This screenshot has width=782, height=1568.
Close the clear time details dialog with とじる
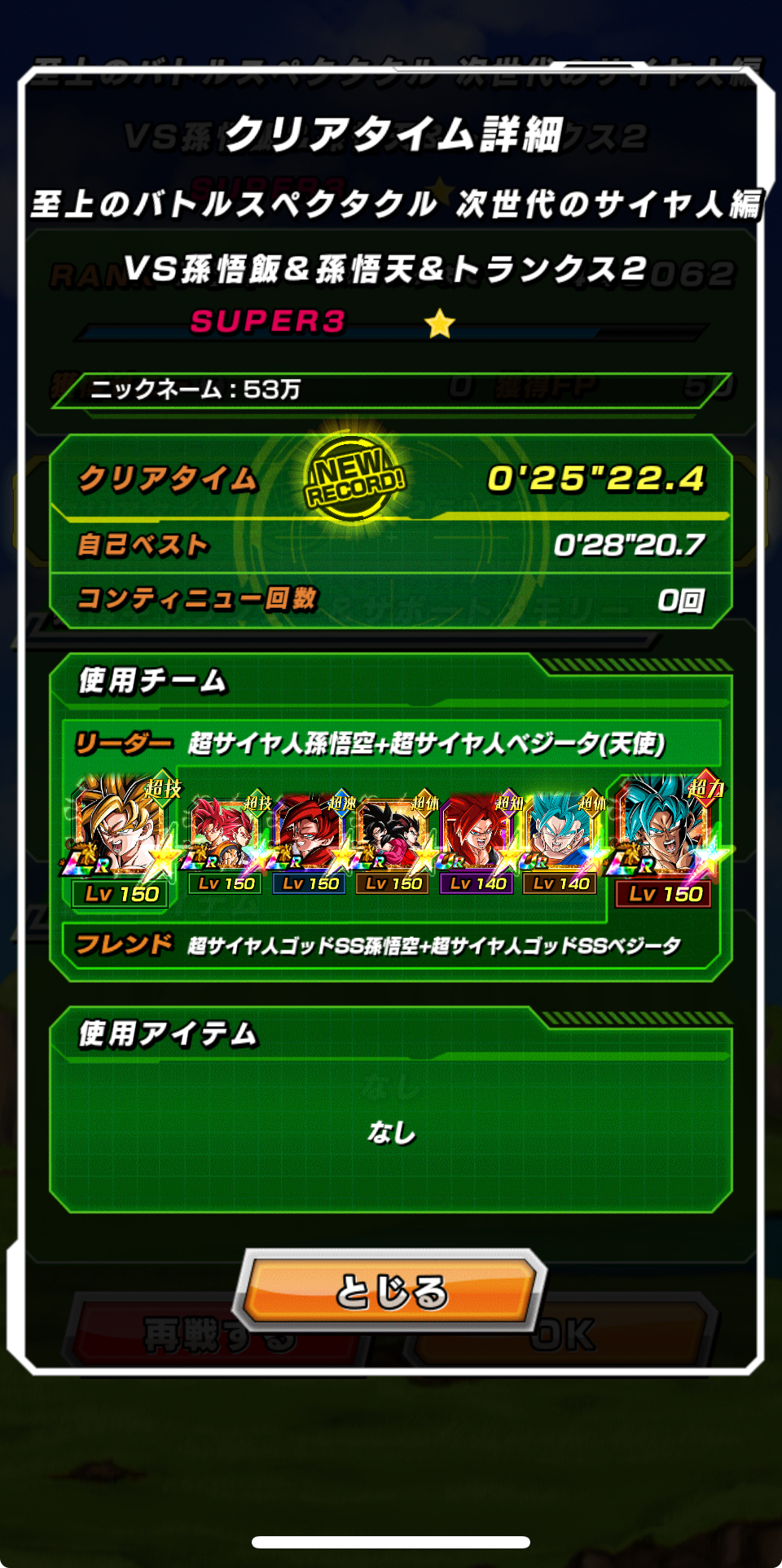click(390, 1292)
